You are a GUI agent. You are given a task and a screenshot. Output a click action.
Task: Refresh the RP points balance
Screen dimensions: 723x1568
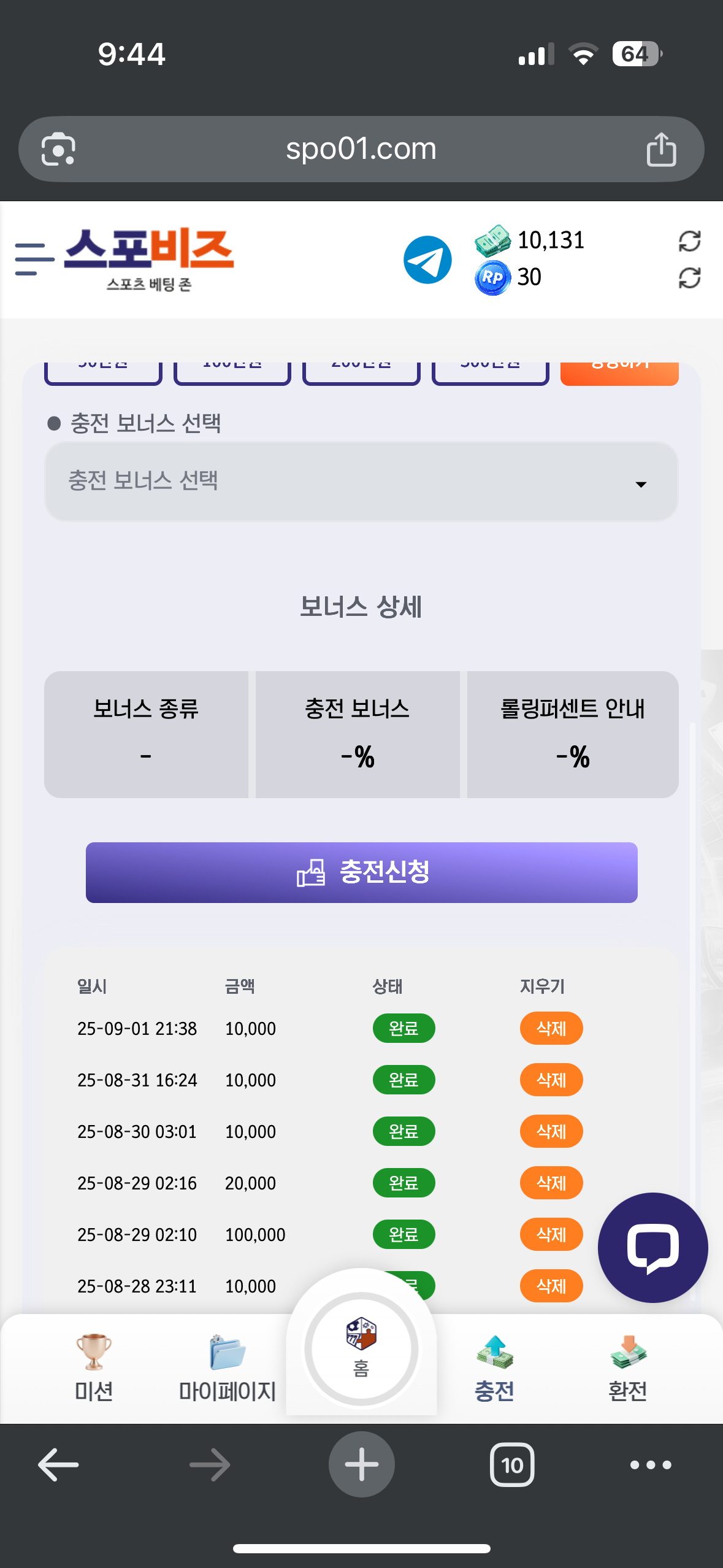689,278
